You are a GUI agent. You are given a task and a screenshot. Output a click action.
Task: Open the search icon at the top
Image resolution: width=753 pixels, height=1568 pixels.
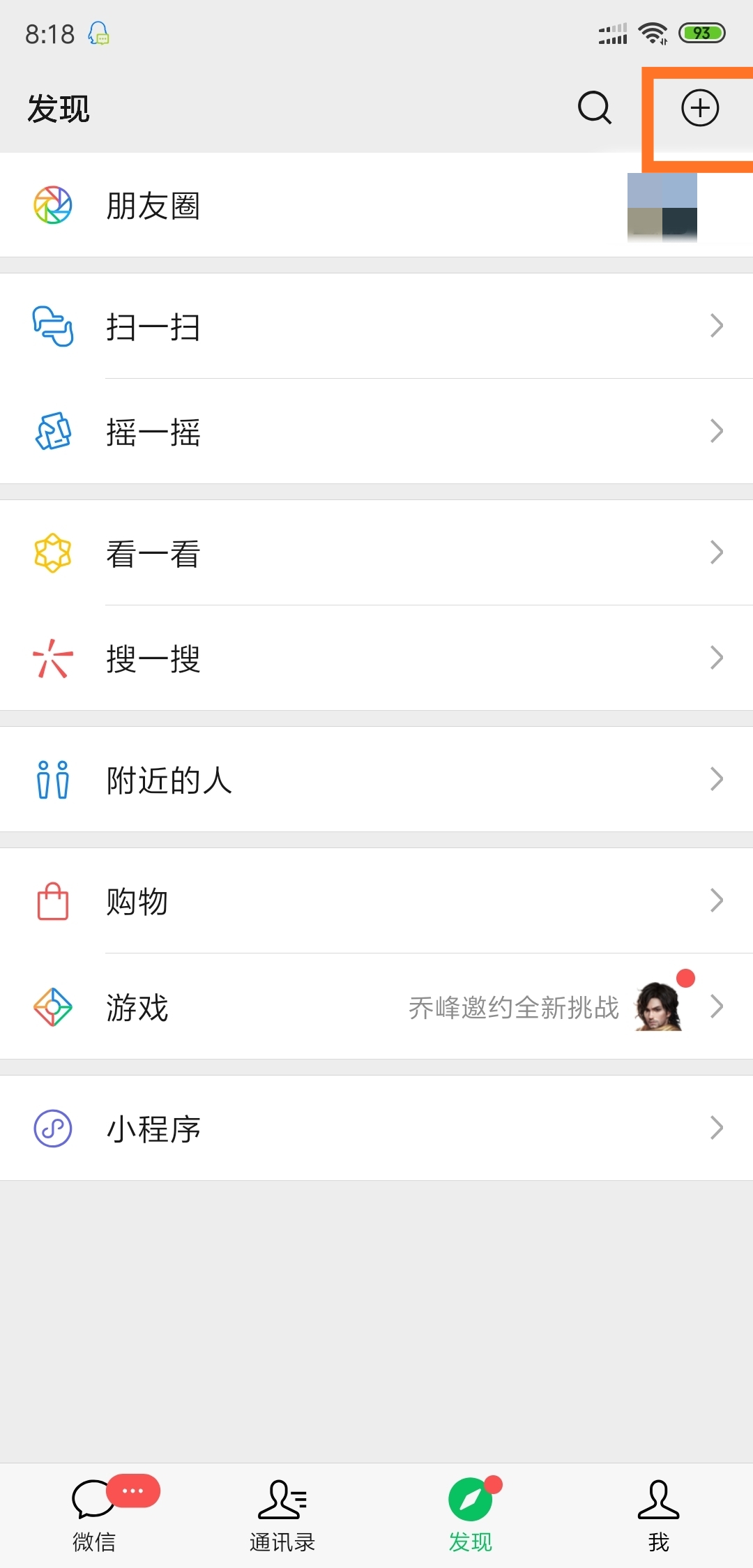click(593, 108)
